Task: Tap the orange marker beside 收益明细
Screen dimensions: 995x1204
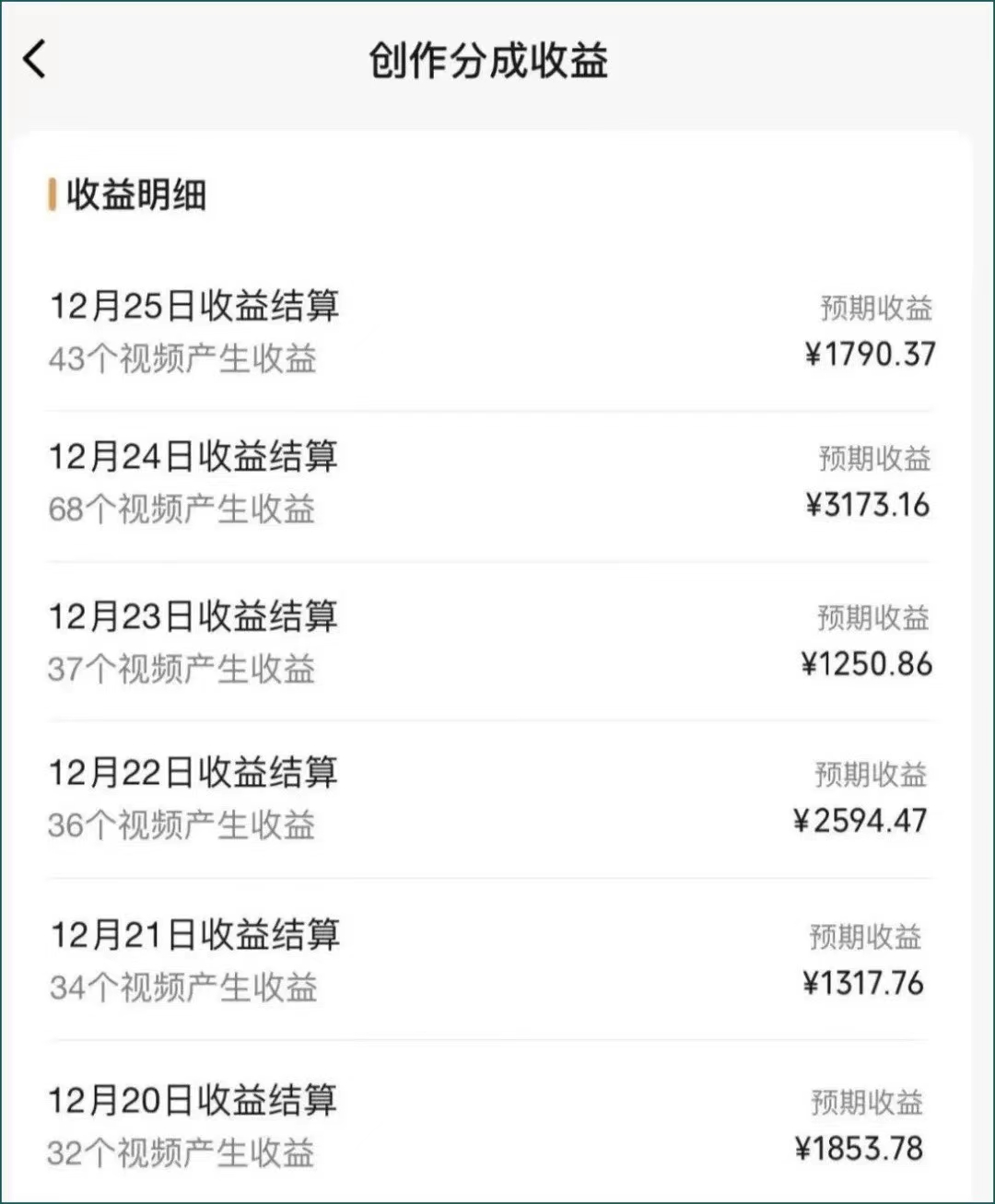Action: 53,194
